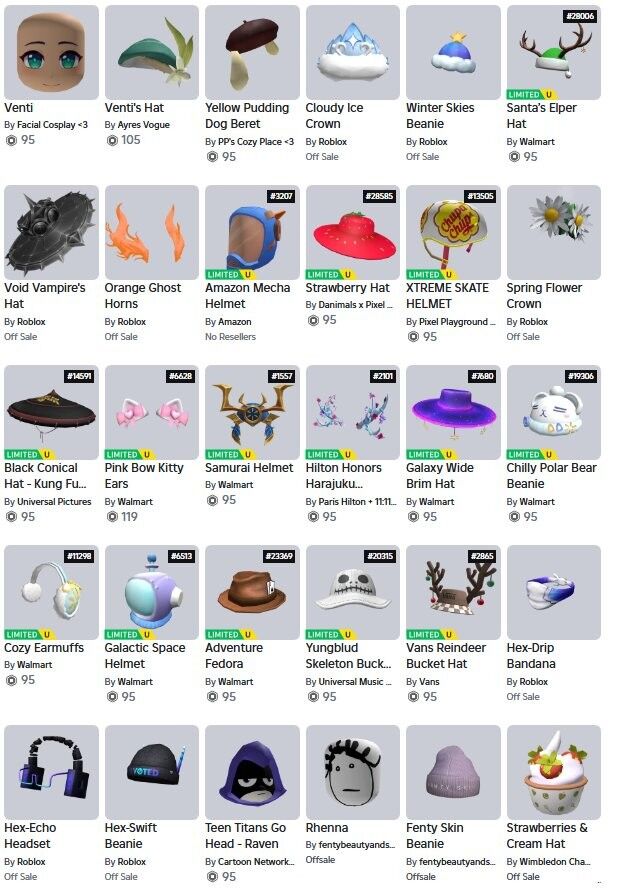Open Teen Titans Go Head - Raven

click(x=252, y=772)
